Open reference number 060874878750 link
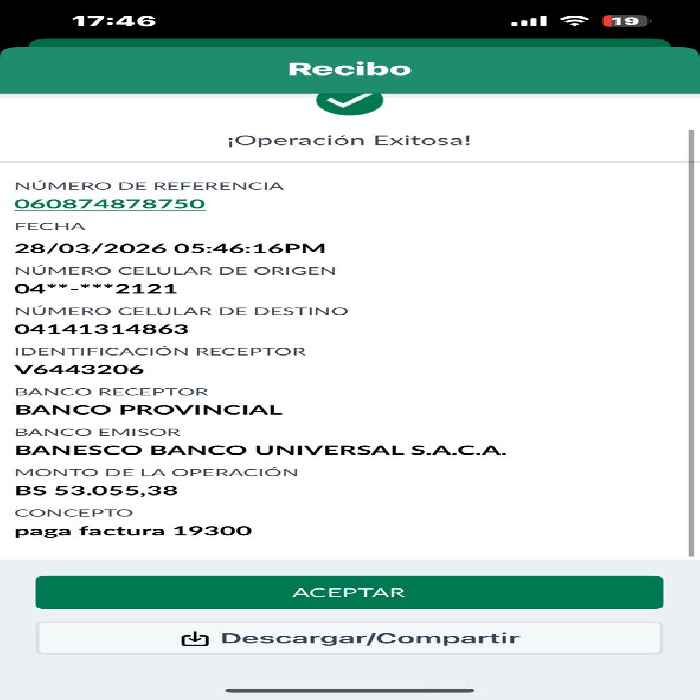700x700 pixels. coord(110,204)
